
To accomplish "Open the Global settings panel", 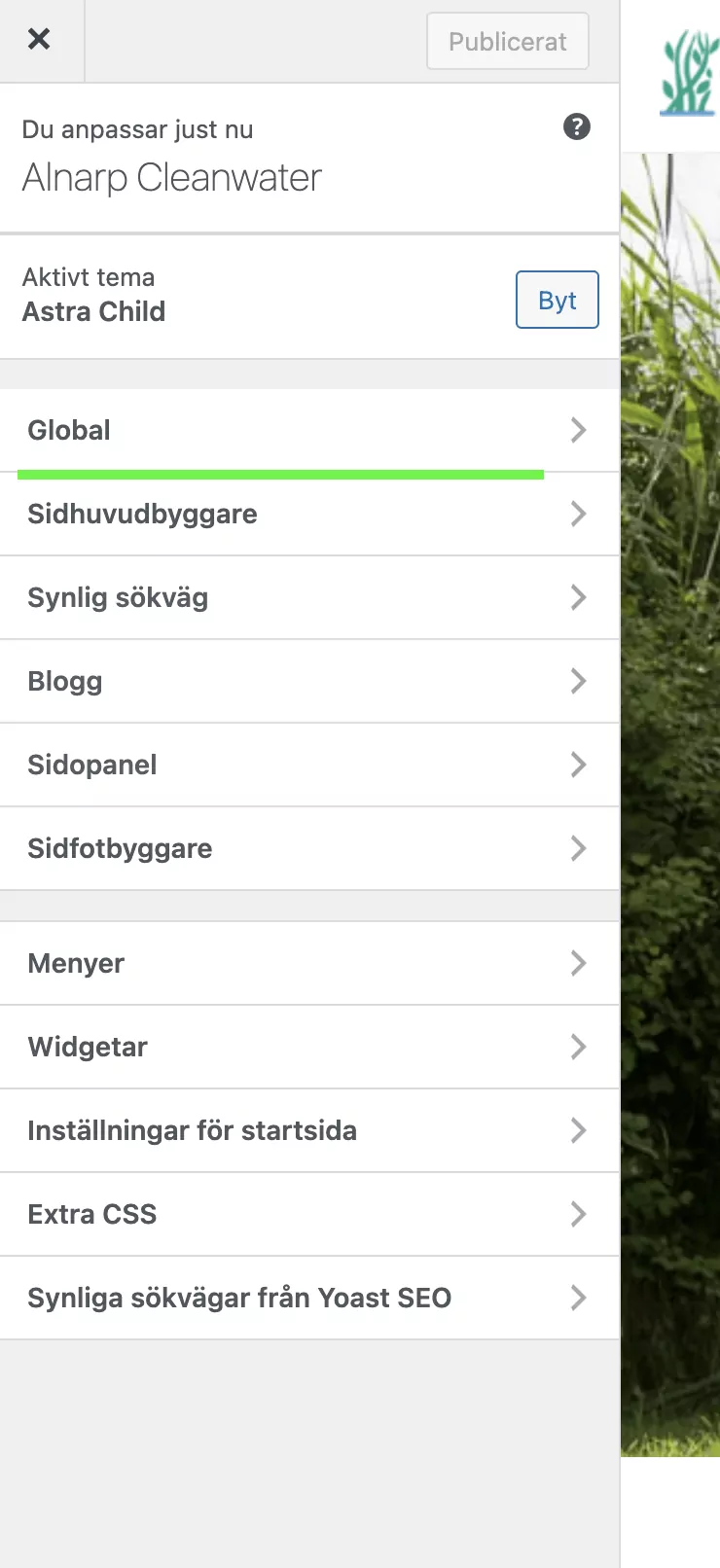I will (x=309, y=430).
